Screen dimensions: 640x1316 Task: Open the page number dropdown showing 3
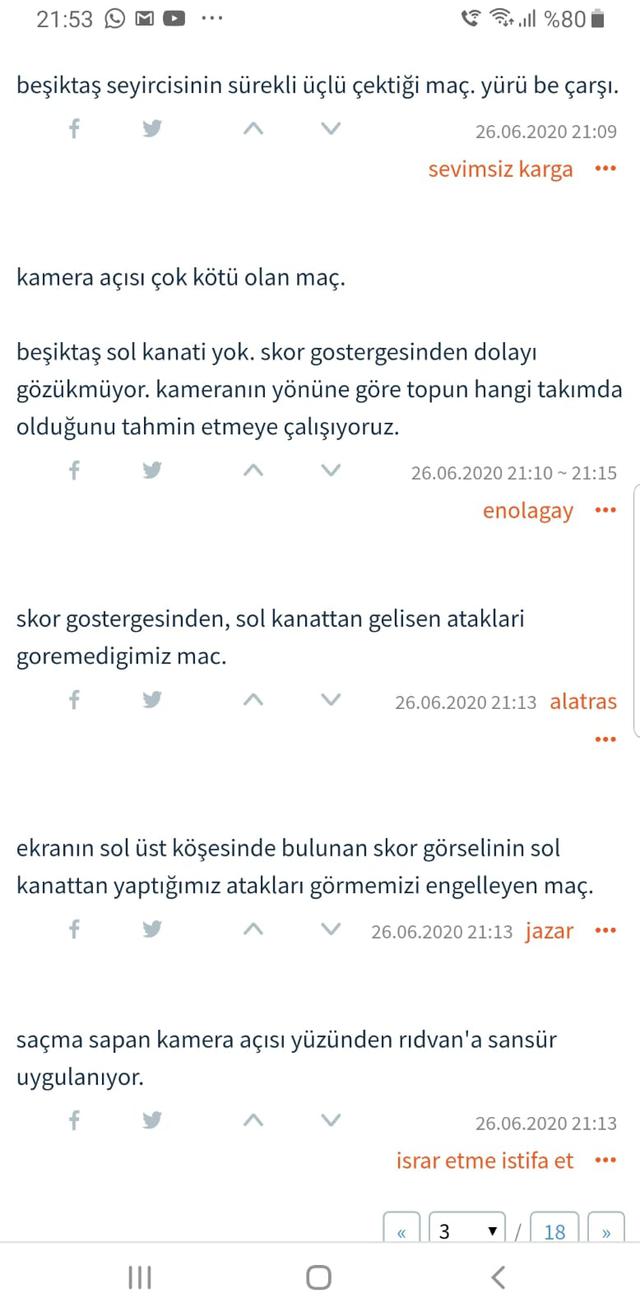coord(467,1231)
